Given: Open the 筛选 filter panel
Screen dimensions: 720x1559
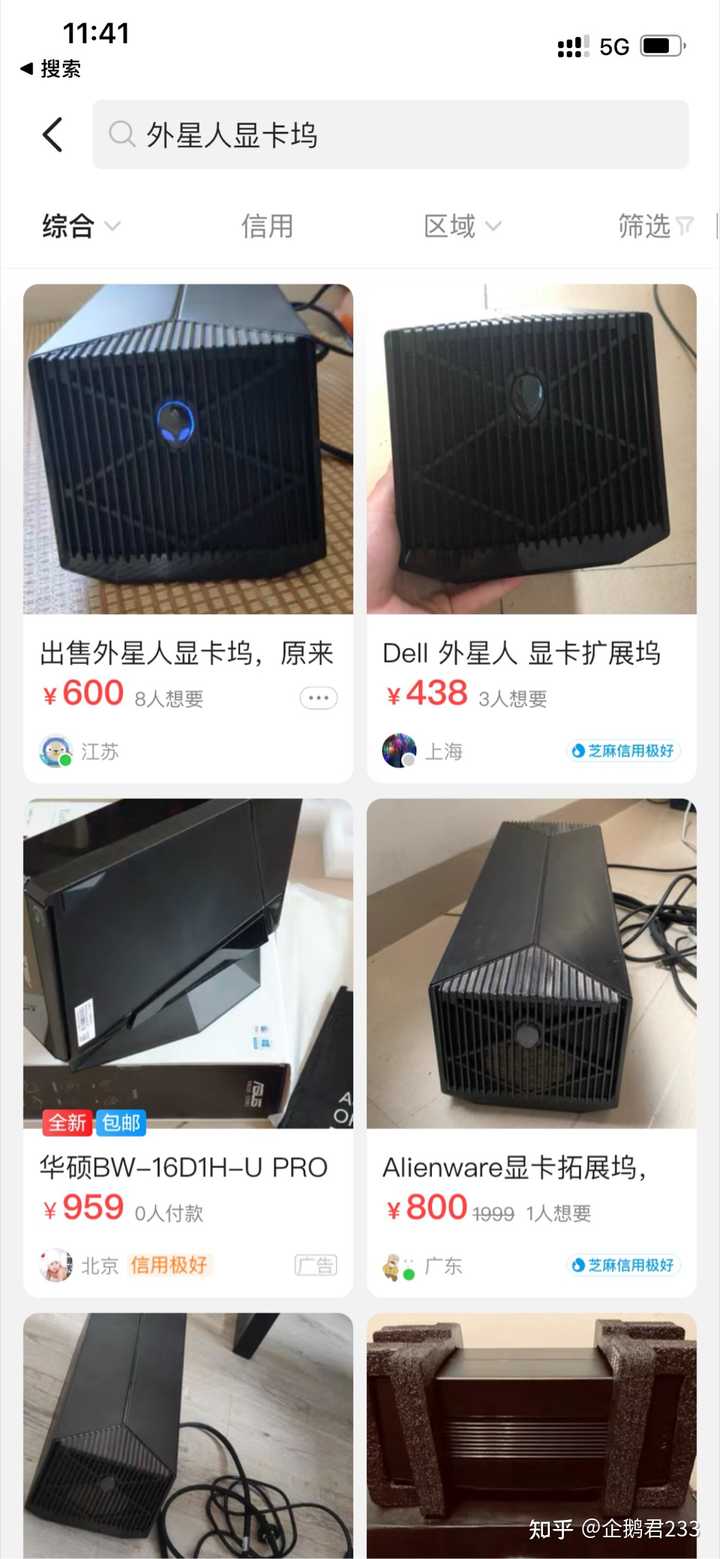Looking at the screenshot, I should (x=654, y=227).
